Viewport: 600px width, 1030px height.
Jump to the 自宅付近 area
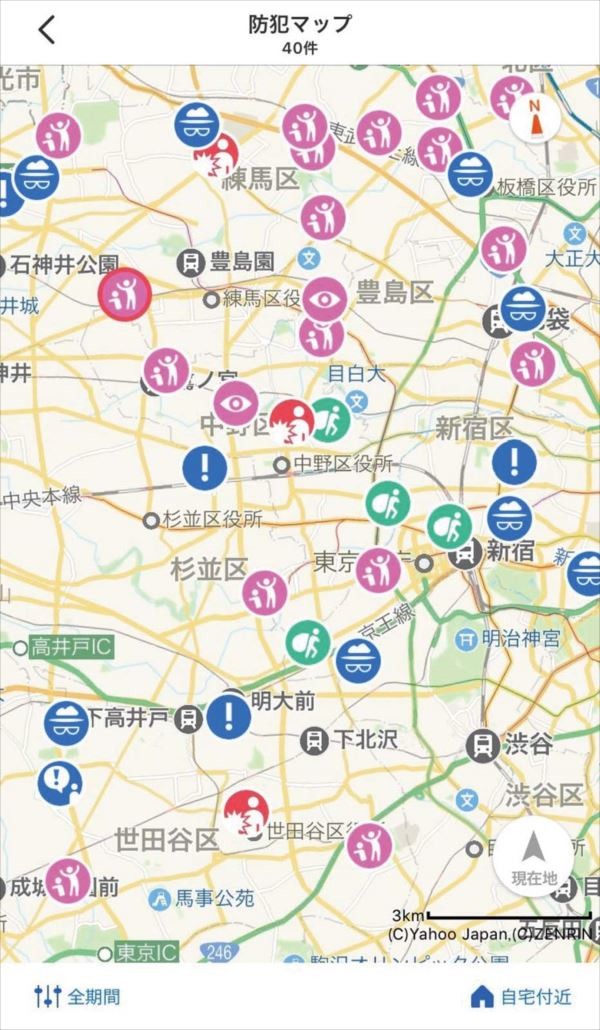521,996
